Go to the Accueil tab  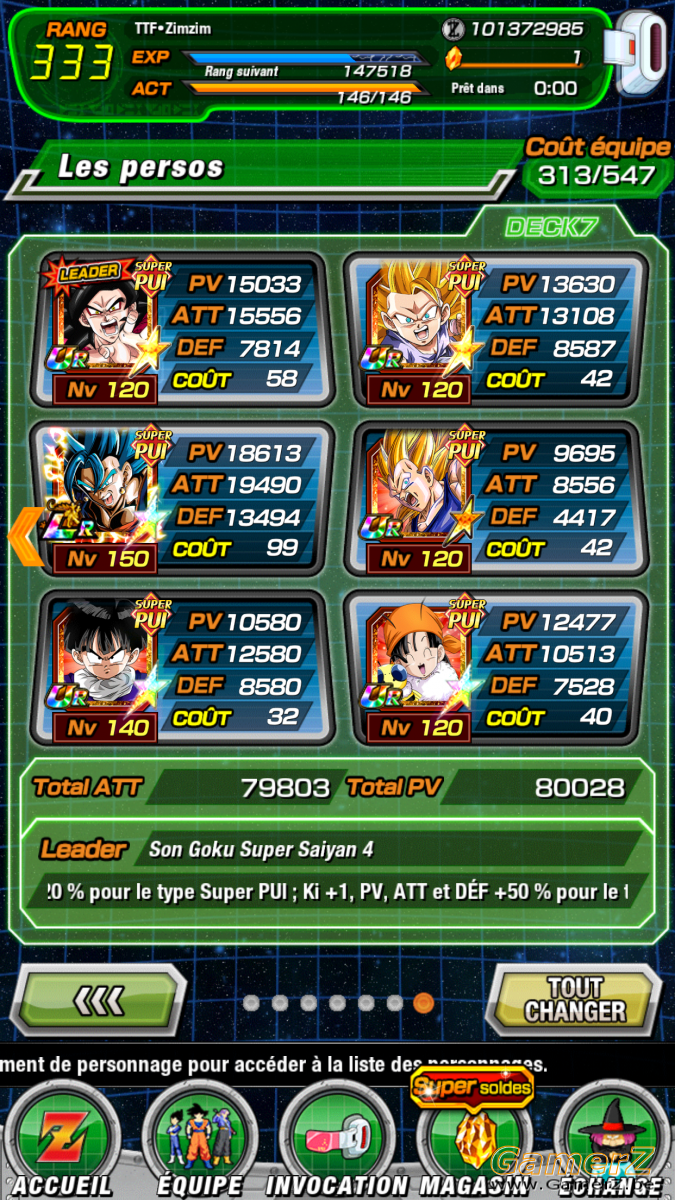(62, 1140)
